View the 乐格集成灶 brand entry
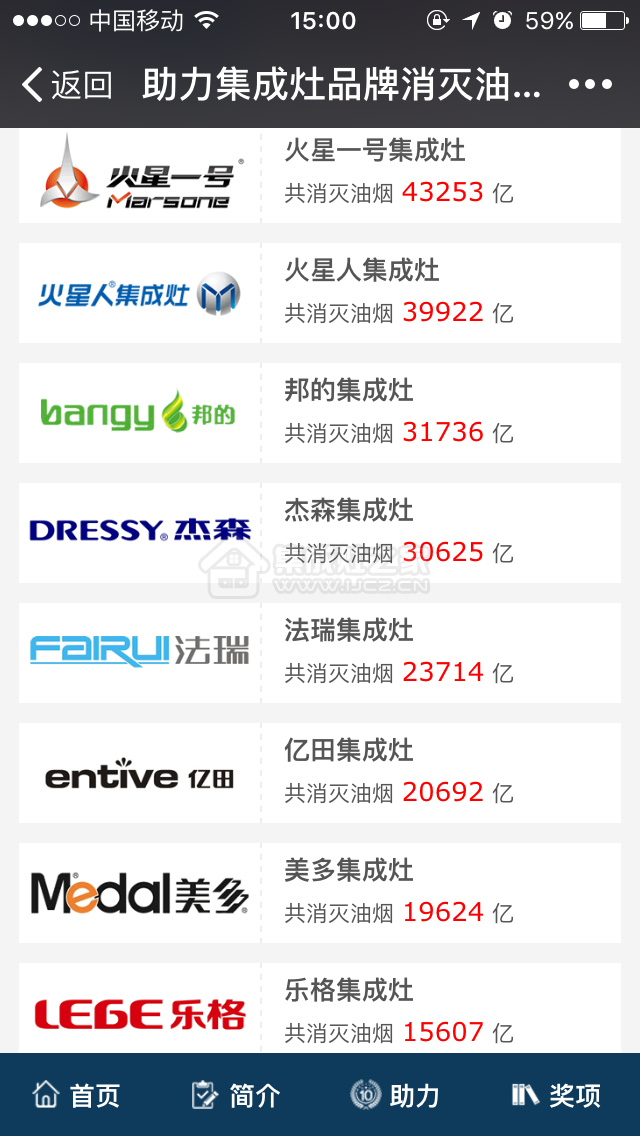Viewport: 640px width, 1136px height. tap(320, 1008)
